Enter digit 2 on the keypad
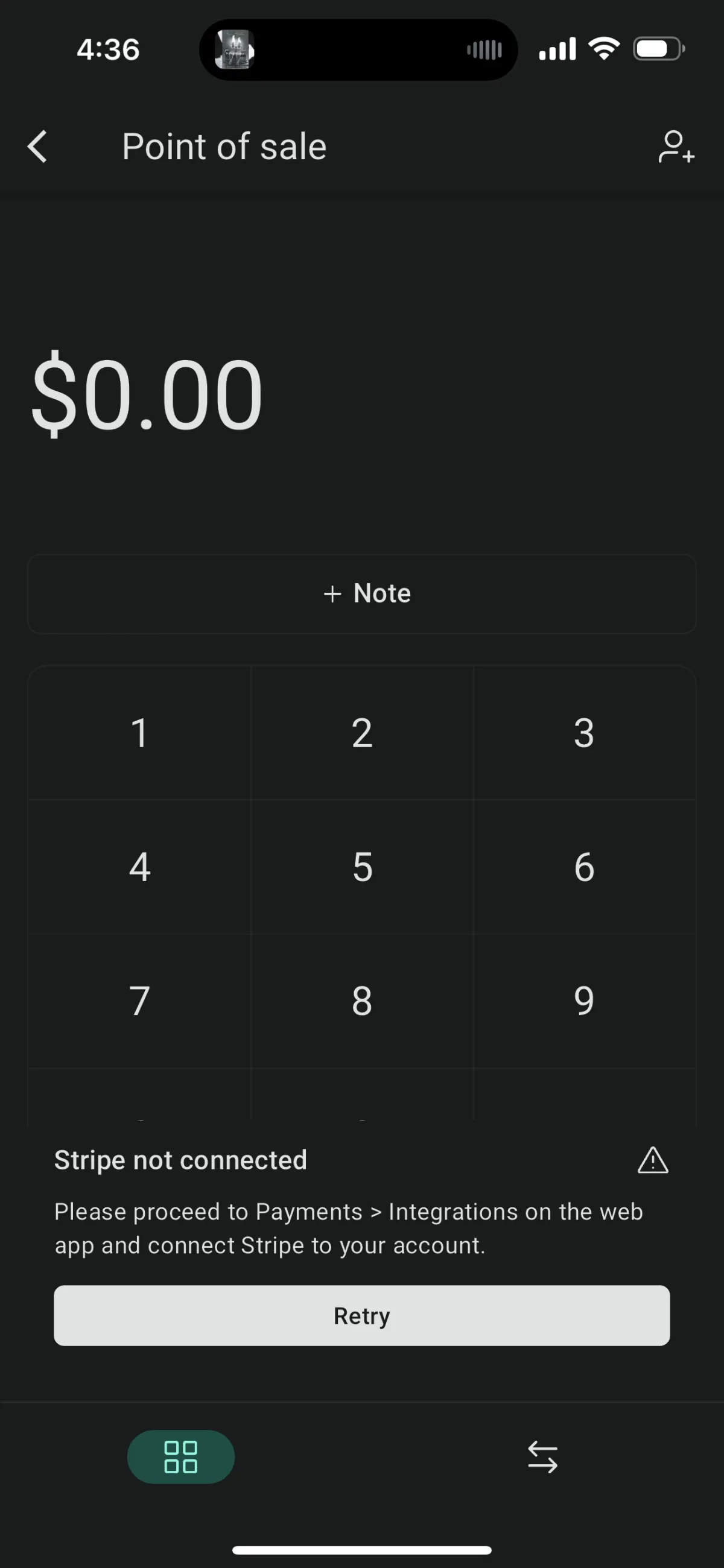 [x=361, y=732]
